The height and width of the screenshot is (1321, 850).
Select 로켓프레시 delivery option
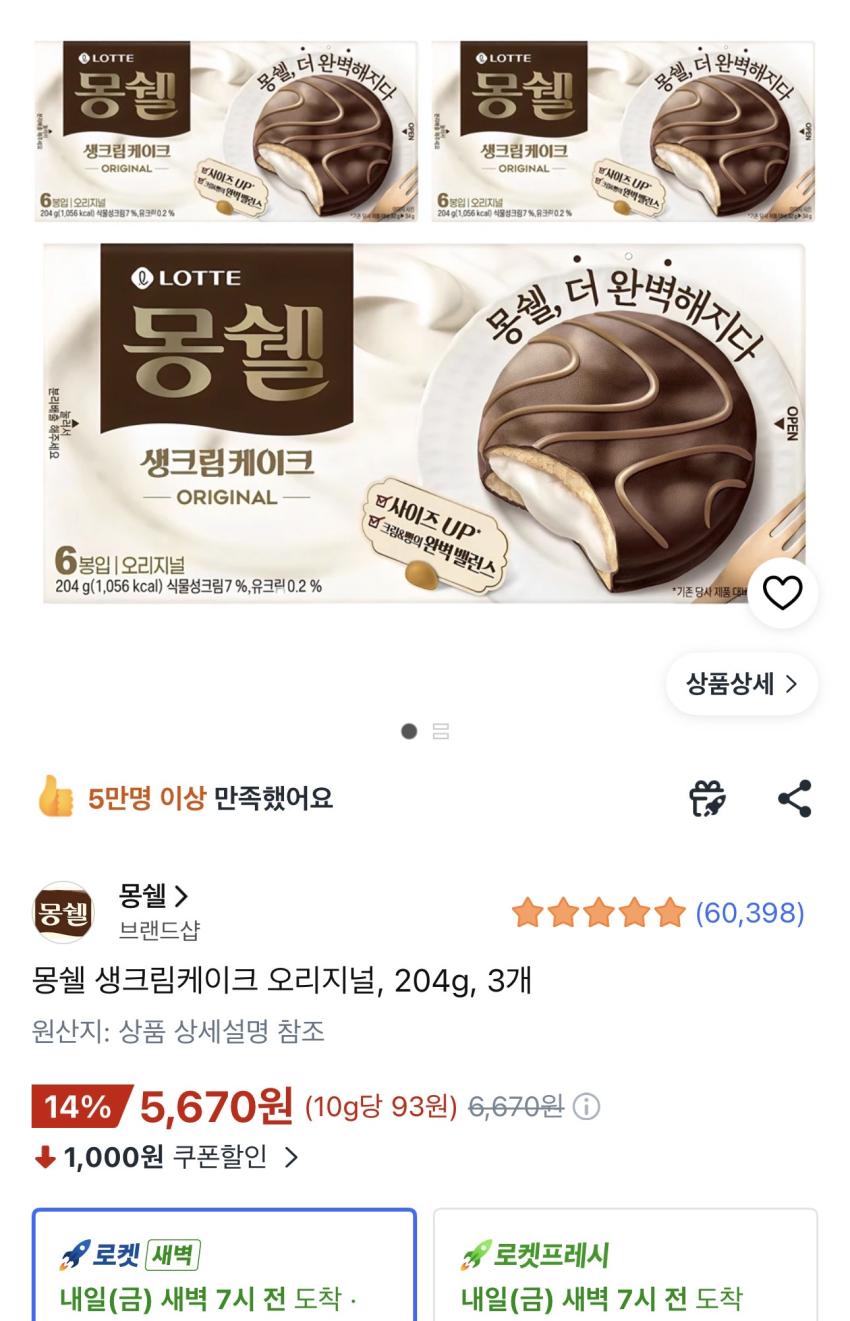coord(625,1265)
